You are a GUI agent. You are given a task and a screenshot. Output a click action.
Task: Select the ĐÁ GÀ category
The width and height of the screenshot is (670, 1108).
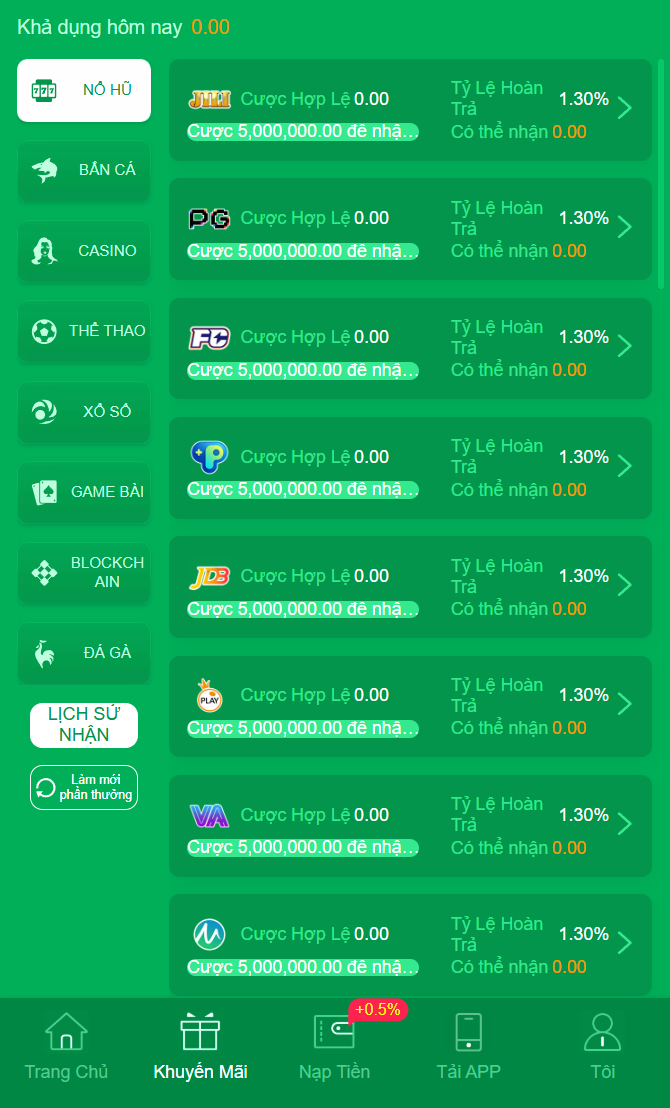pos(84,653)
